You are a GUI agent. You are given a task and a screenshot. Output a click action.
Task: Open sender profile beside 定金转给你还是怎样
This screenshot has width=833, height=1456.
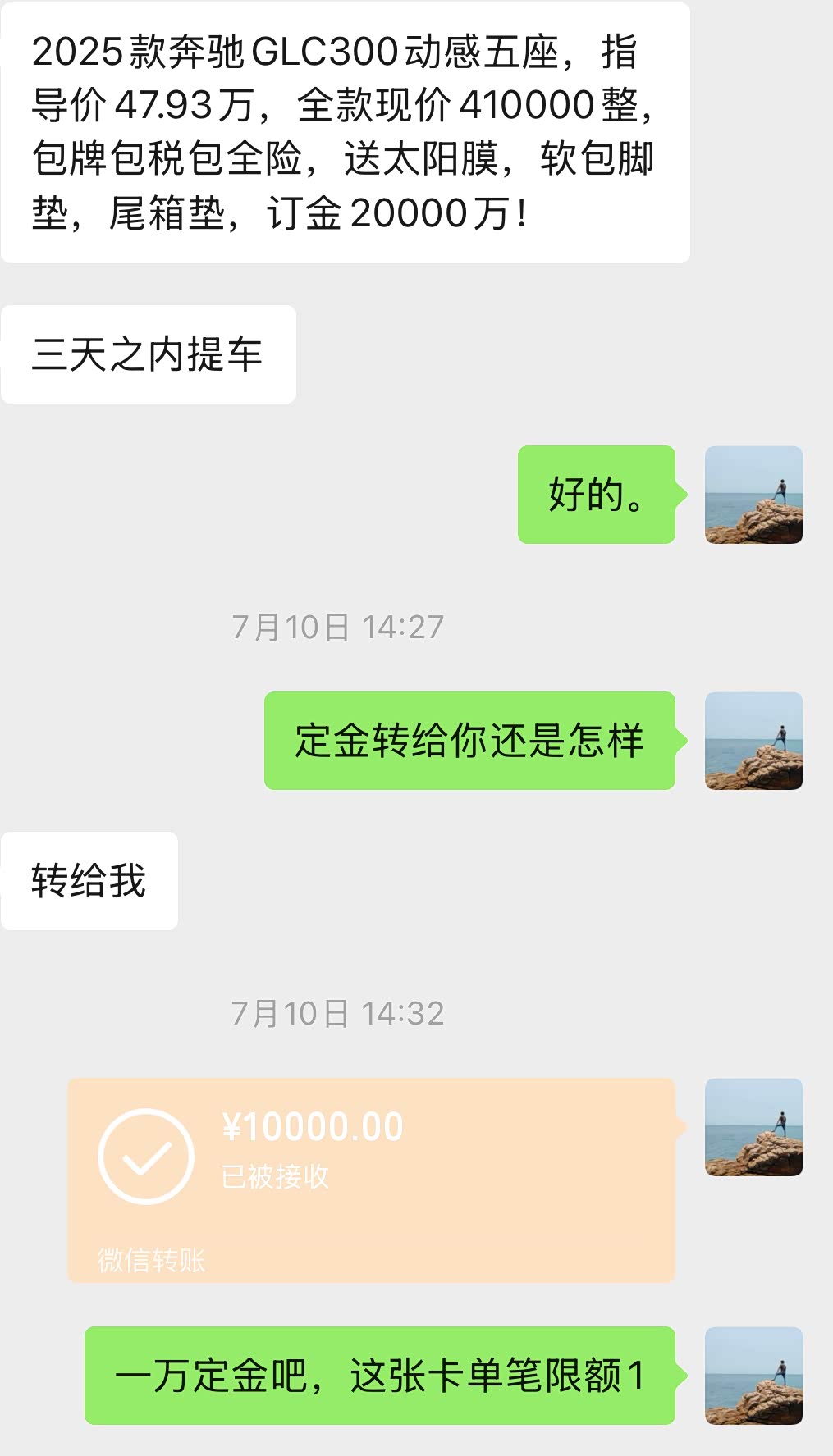tap(753, 741)
